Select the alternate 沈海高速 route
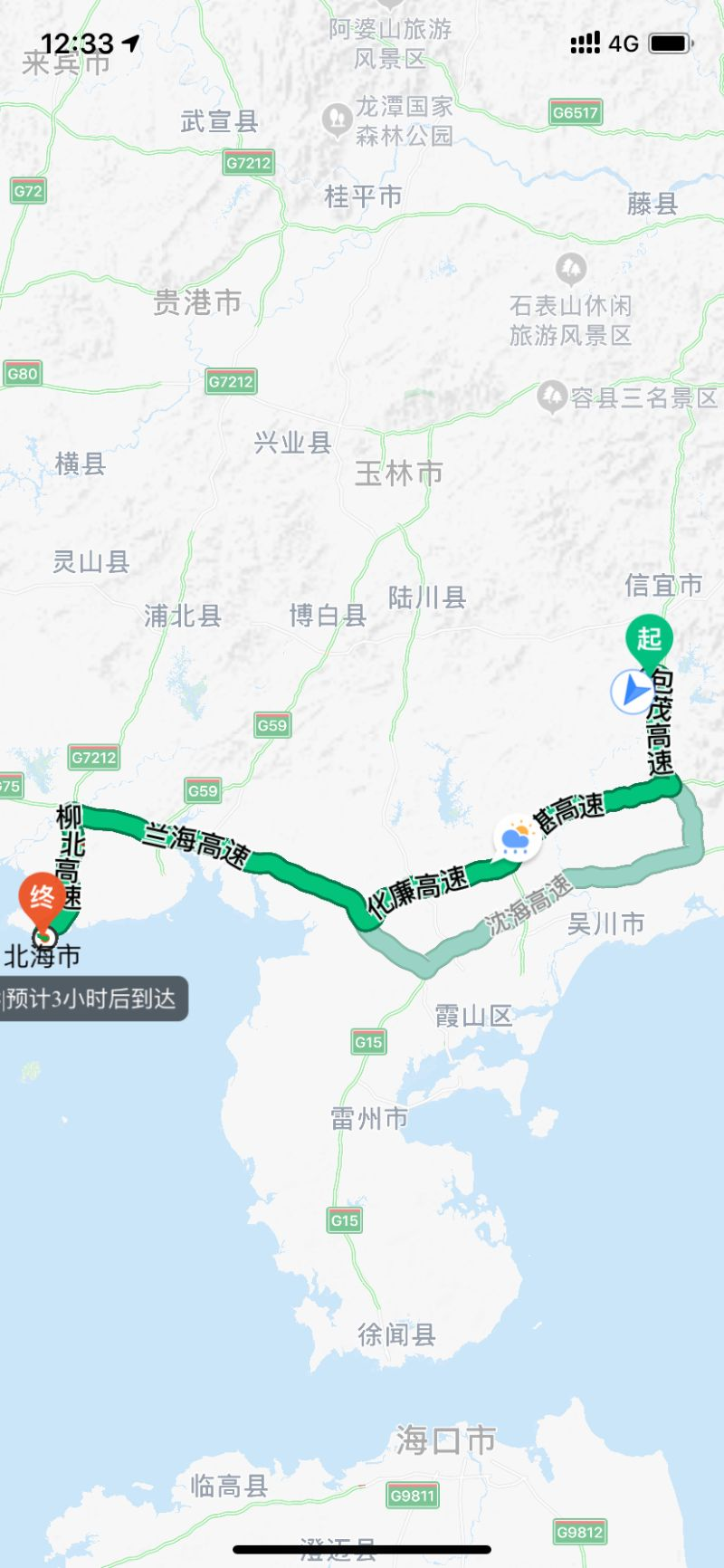Screen dimensions: 724x1568 click(x=529, y=905)
